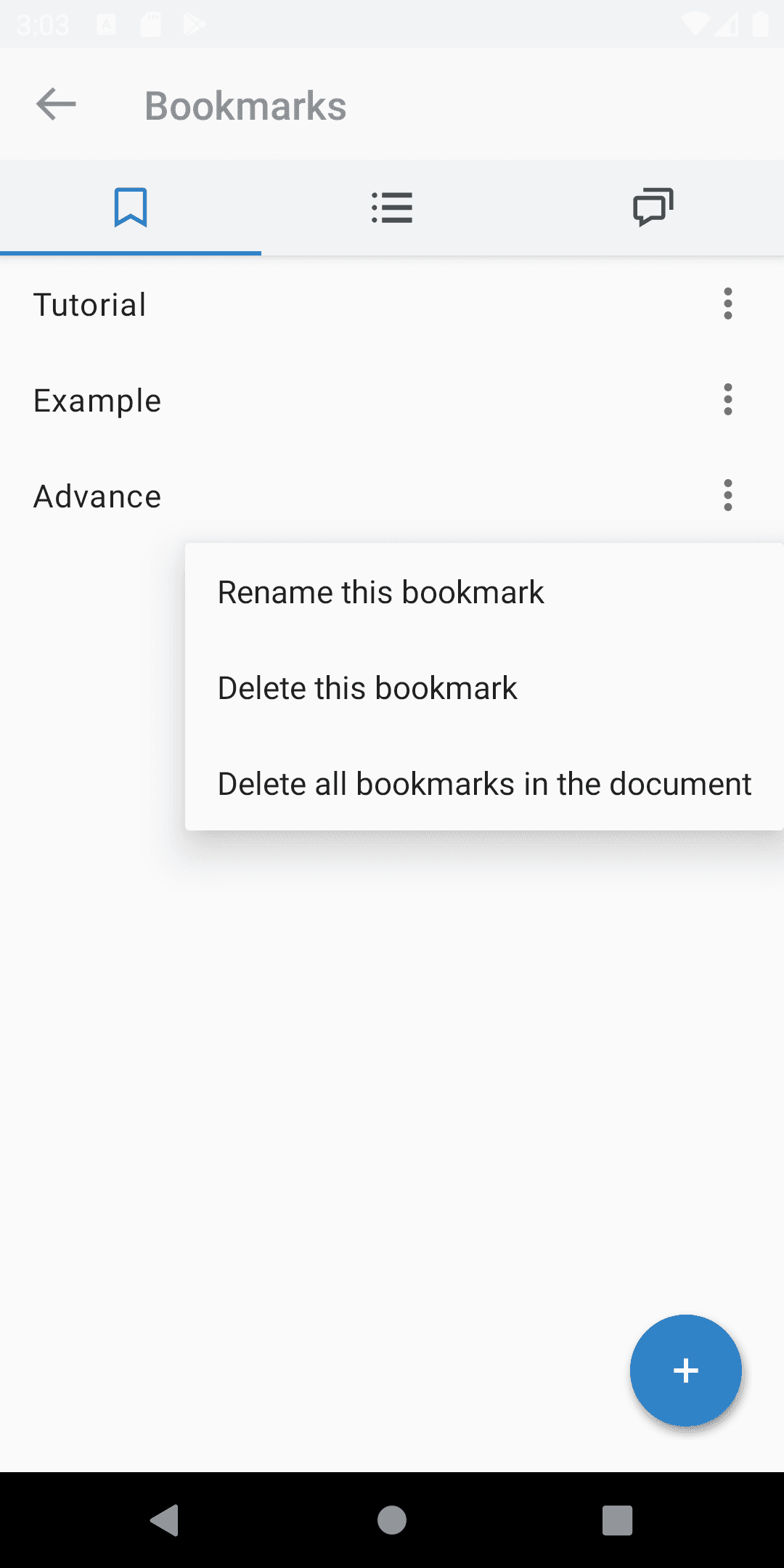Open overflow menu for Example bookmark
784x1568 pixels.
click(x=727, y=399)
